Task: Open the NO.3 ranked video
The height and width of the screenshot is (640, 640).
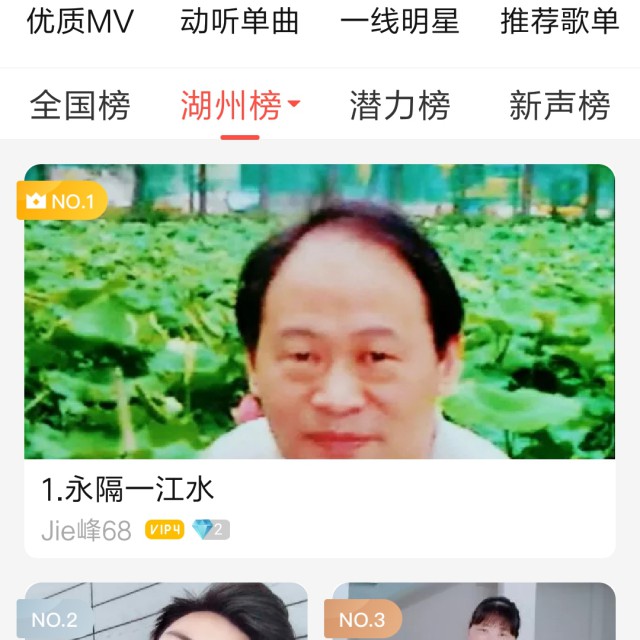Action: pos(474,612)
